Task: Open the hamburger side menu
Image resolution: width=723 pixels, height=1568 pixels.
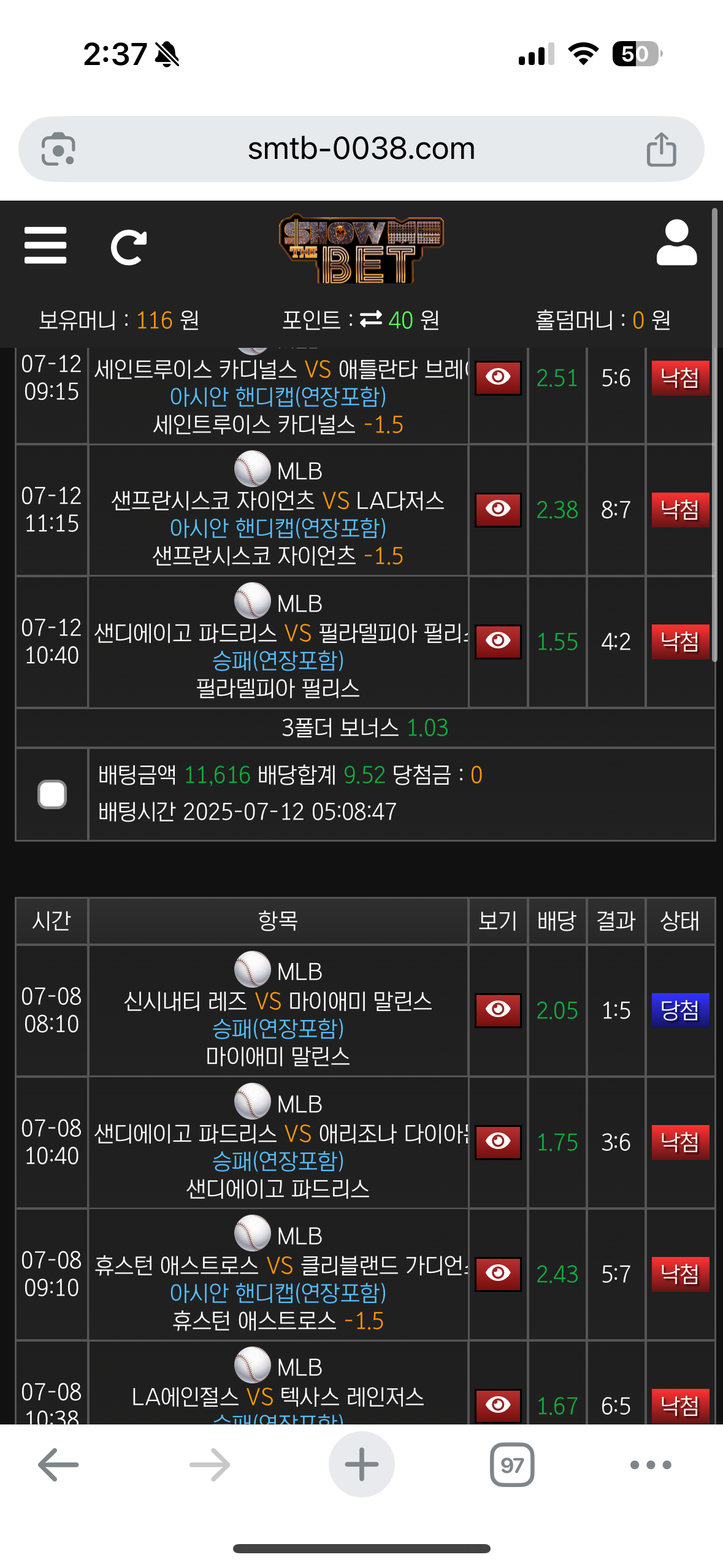Action: (x=45, y=245)
